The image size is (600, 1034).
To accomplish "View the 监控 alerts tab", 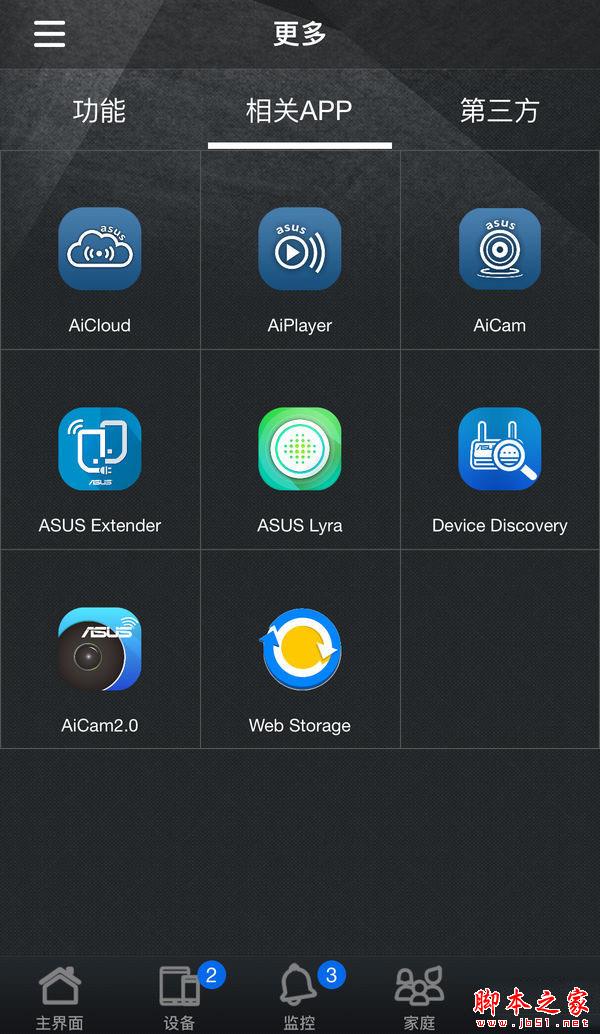I will tap(299, 997).
